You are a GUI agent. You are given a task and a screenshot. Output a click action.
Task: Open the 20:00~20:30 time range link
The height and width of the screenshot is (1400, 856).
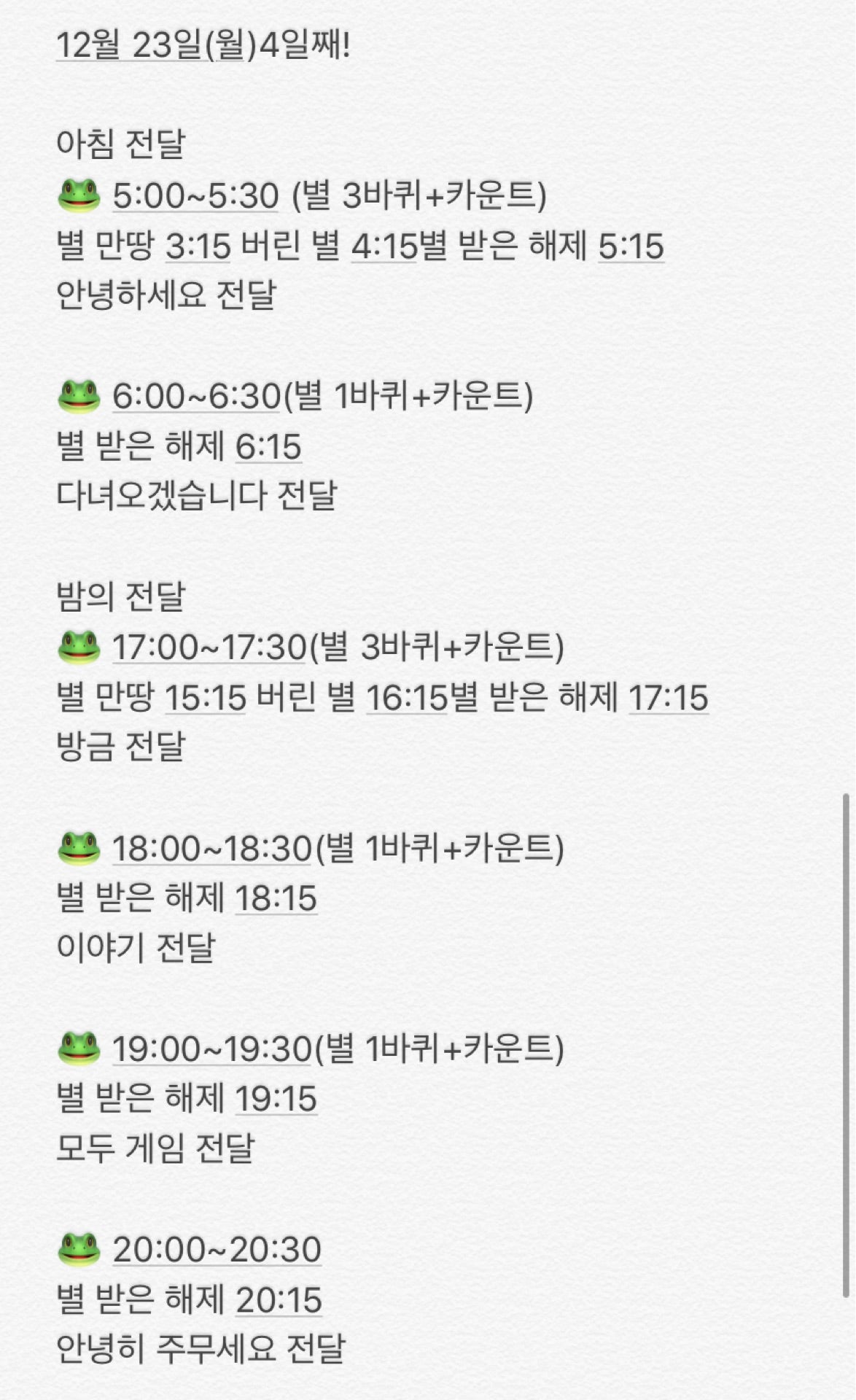217,1249
